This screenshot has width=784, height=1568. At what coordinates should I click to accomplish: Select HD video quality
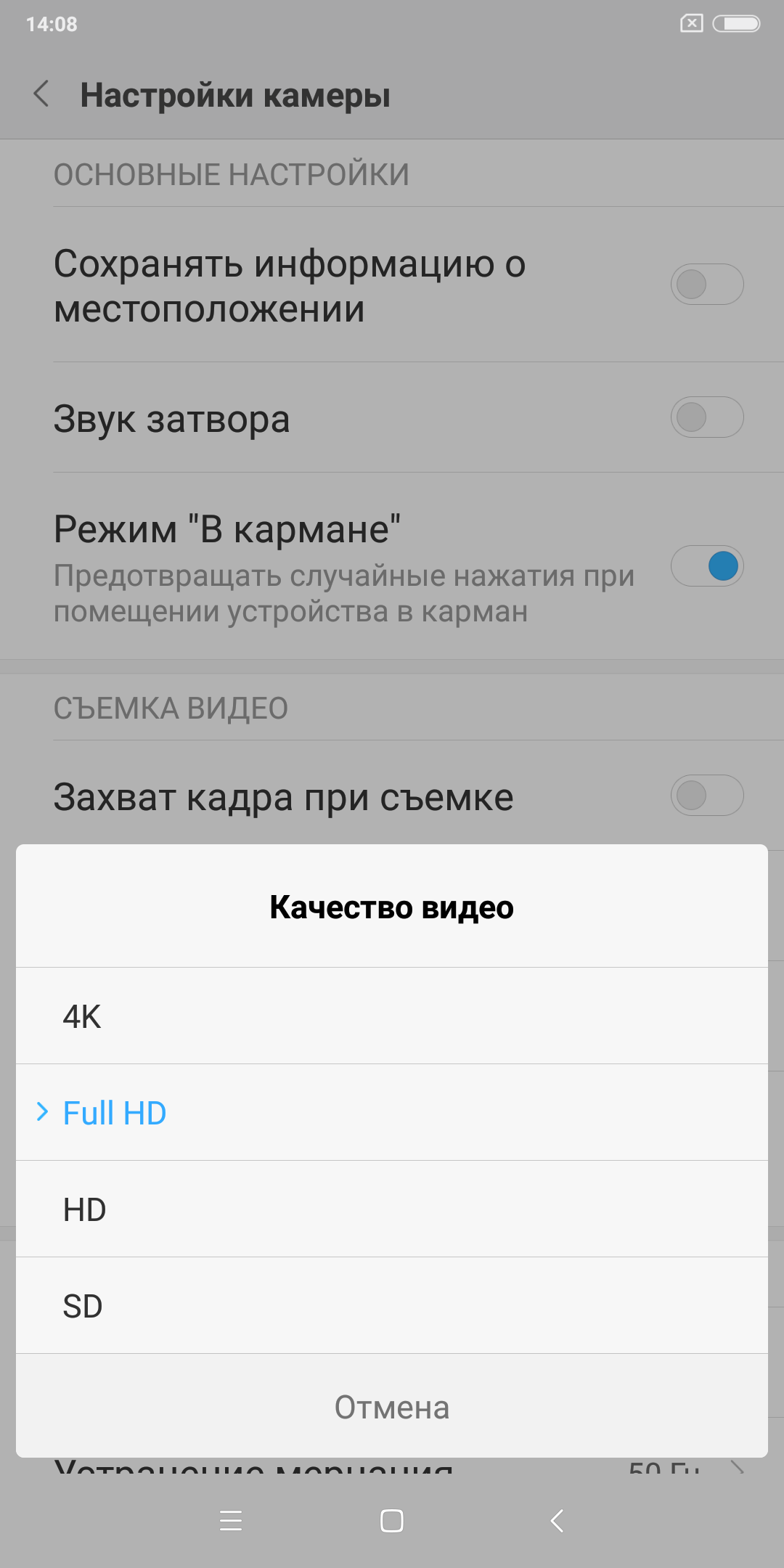coord(392,1209)
